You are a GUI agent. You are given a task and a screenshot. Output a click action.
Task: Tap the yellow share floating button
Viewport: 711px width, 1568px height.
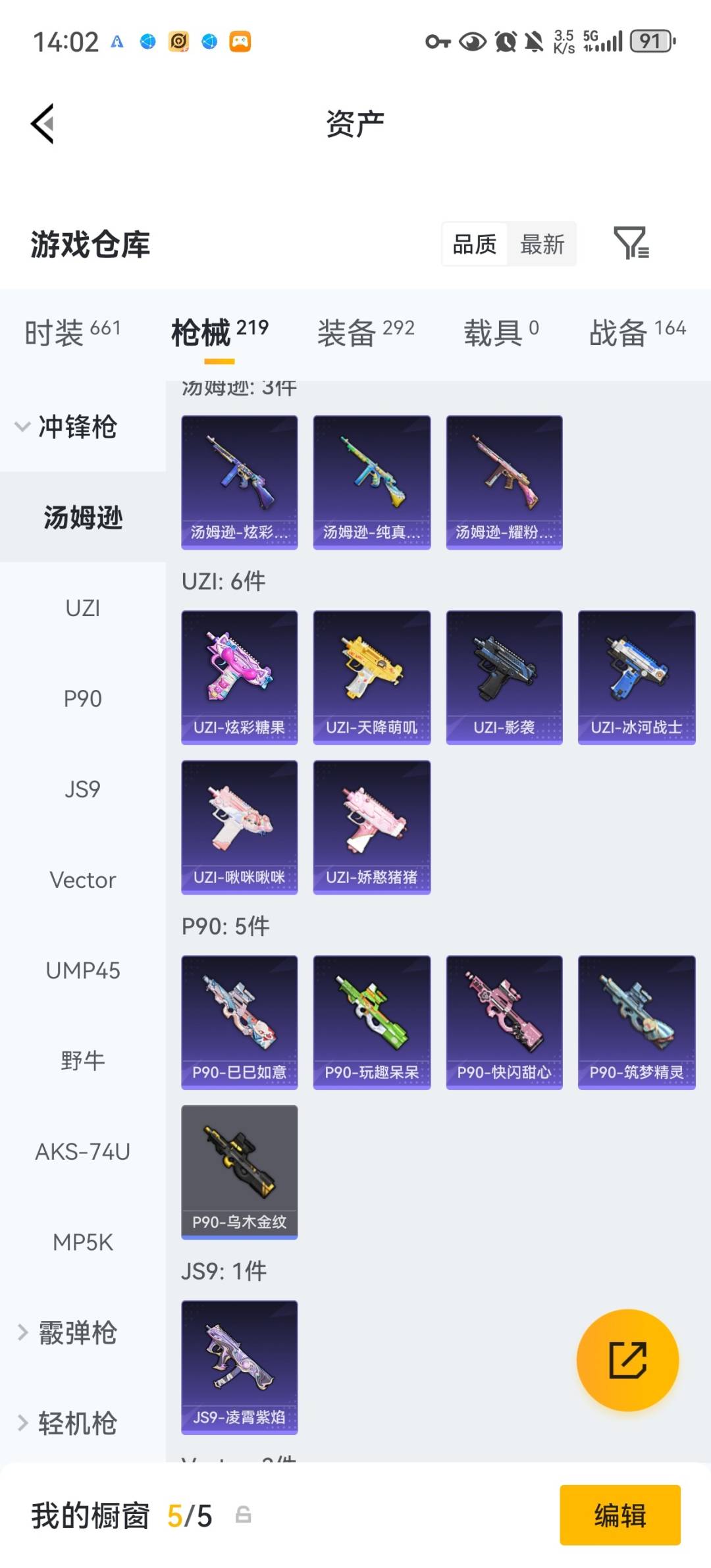pyautogui.click(x=627, y=1360)
